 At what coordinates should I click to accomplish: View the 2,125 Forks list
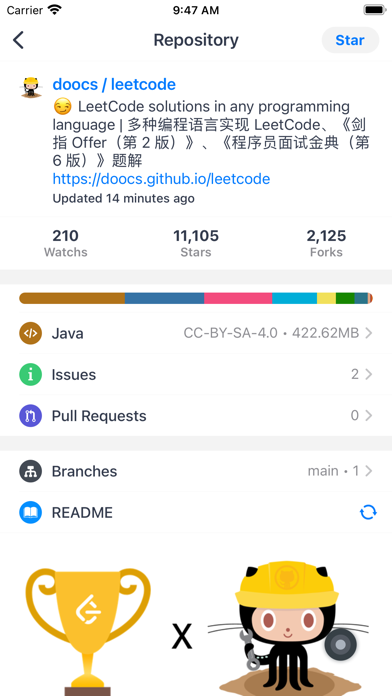tap(326, 243)
